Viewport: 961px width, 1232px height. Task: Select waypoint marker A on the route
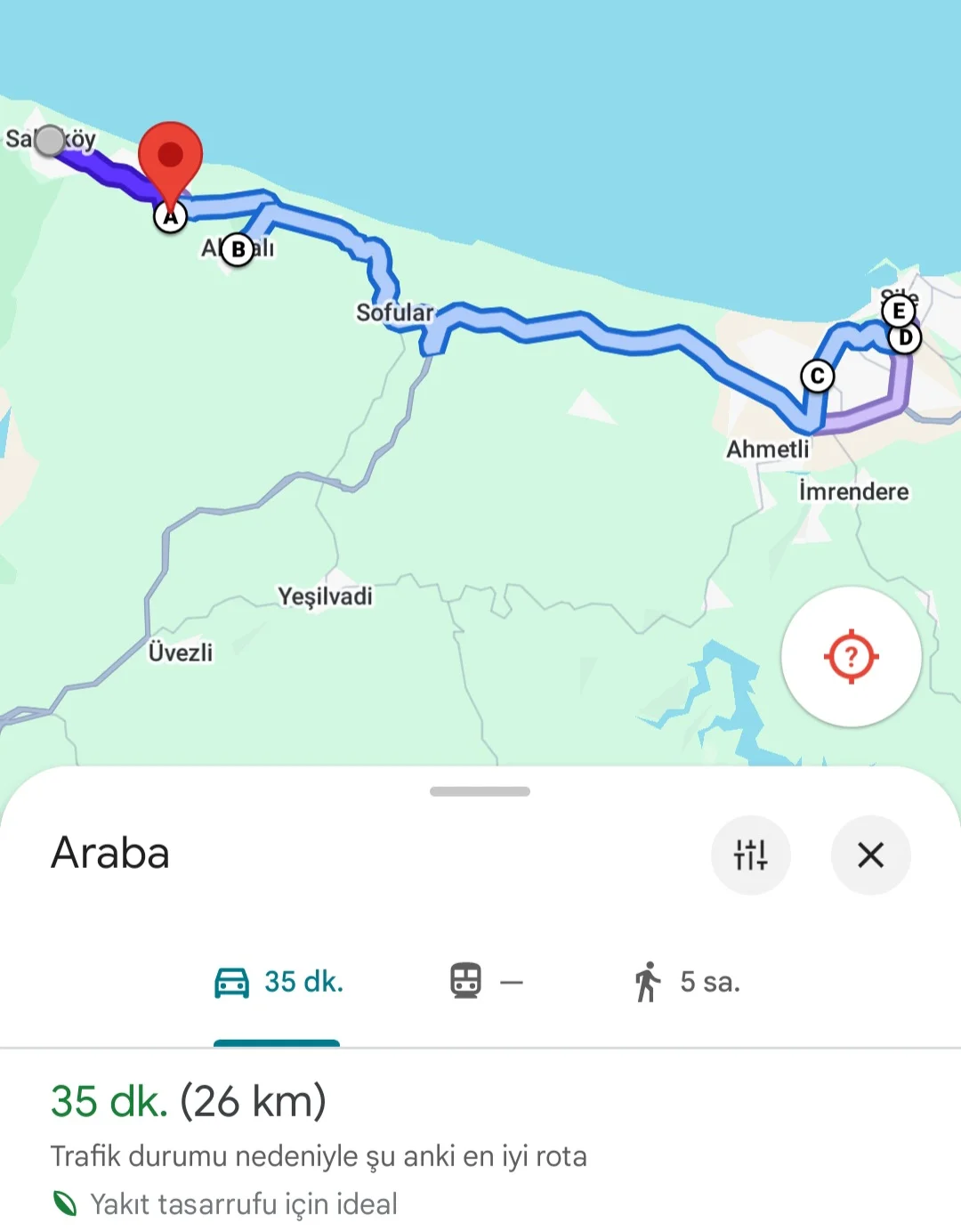point(169,216)
